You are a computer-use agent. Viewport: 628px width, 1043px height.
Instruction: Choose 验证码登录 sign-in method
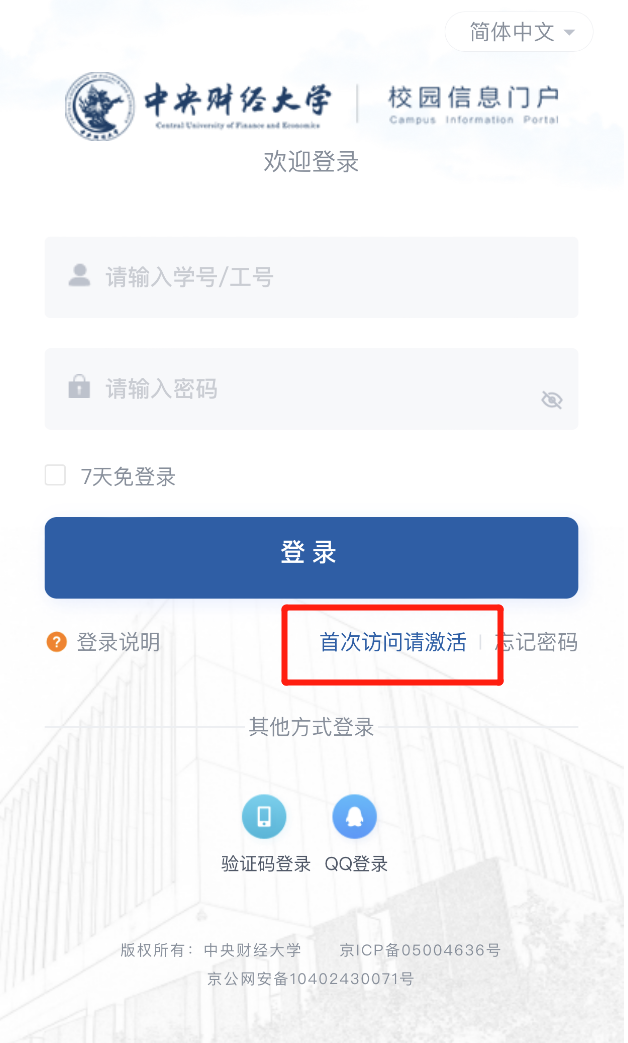pos(265,817)
